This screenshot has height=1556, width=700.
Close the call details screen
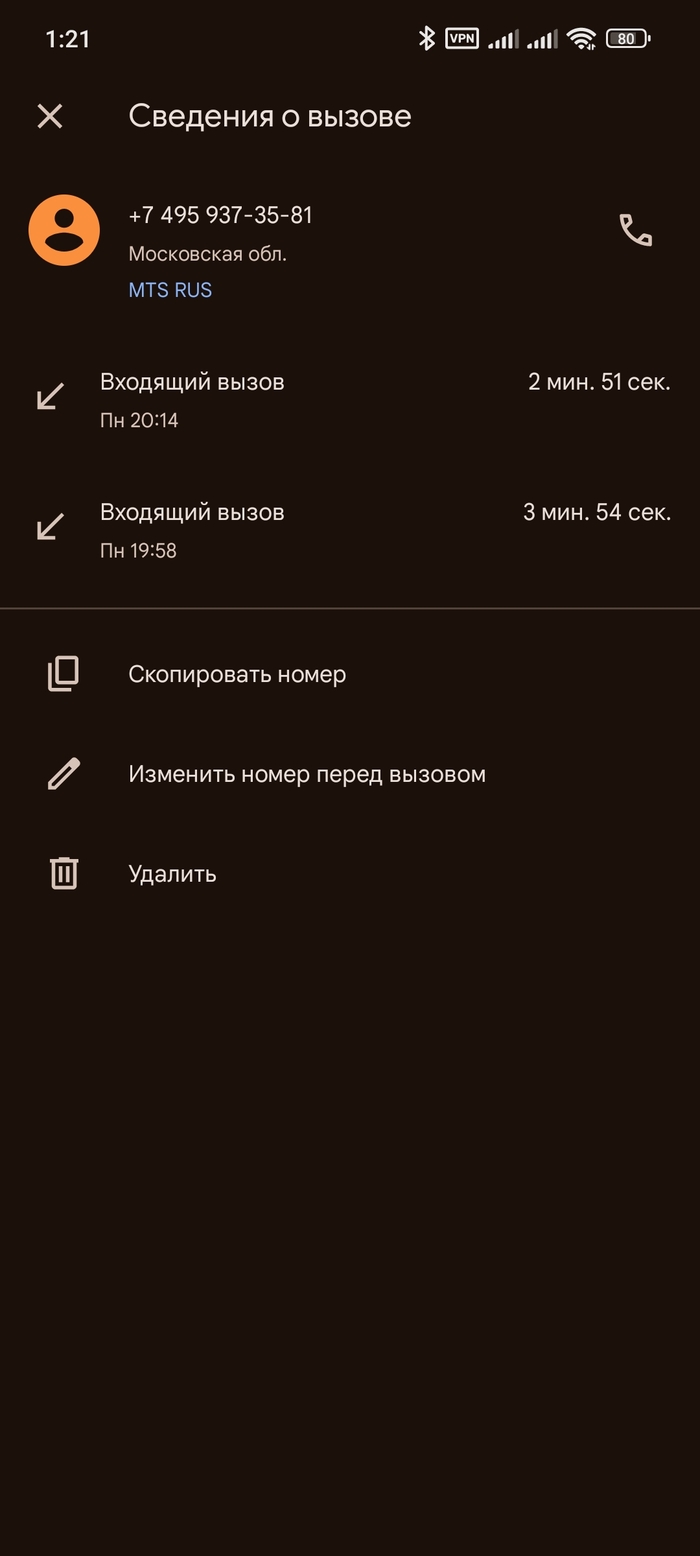pyautogui.click(x=50, y=116)
